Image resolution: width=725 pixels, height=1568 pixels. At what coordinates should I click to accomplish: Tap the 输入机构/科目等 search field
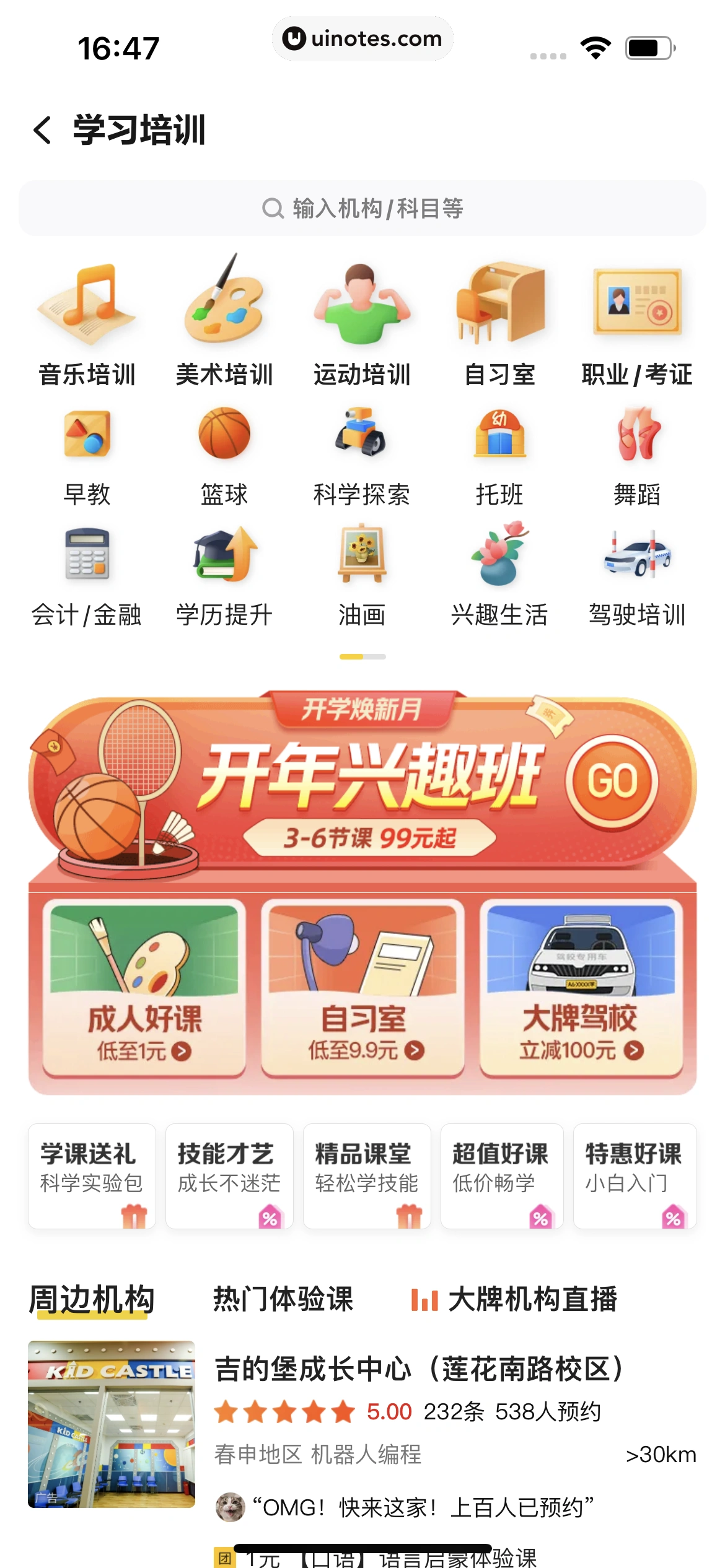[x=362, y=208]
